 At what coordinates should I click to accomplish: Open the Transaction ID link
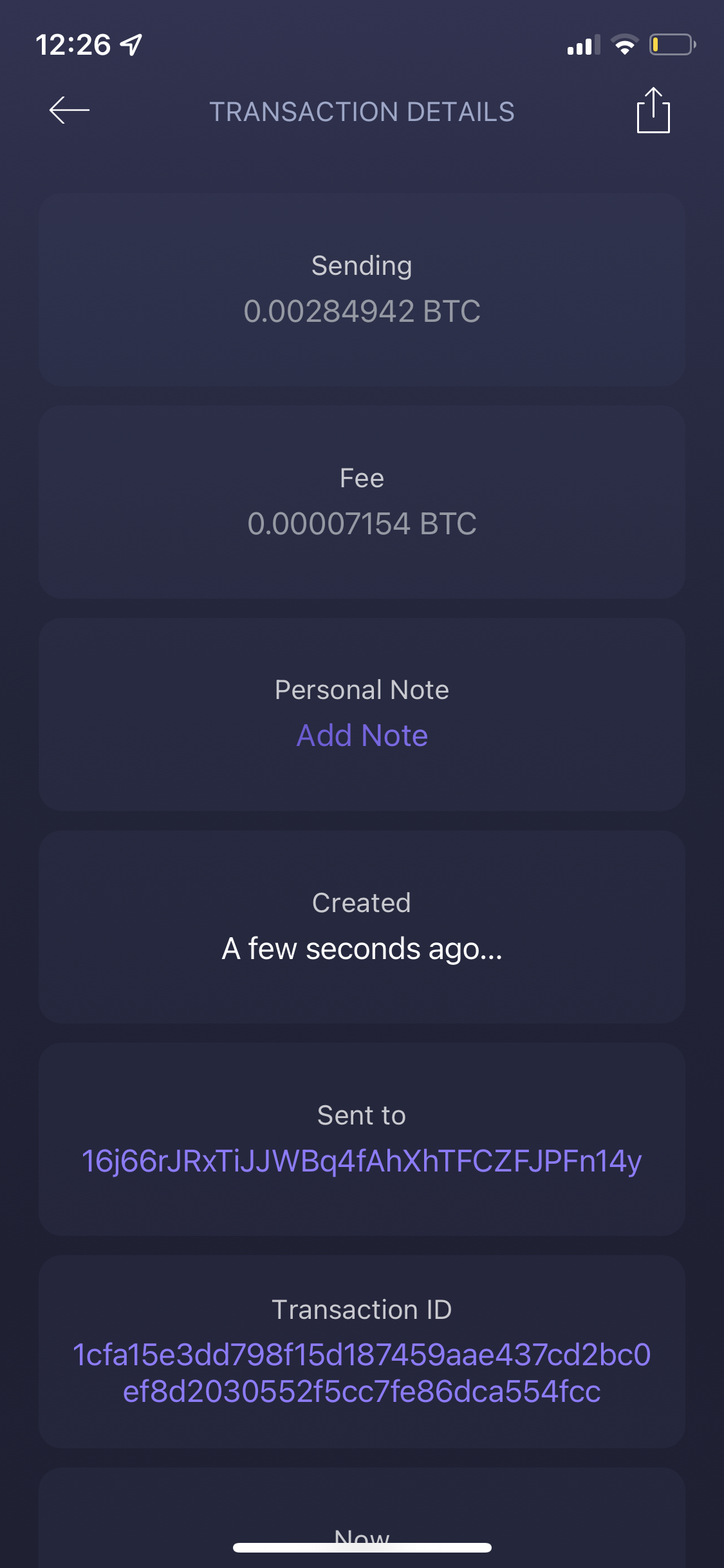click(362, 1373)
